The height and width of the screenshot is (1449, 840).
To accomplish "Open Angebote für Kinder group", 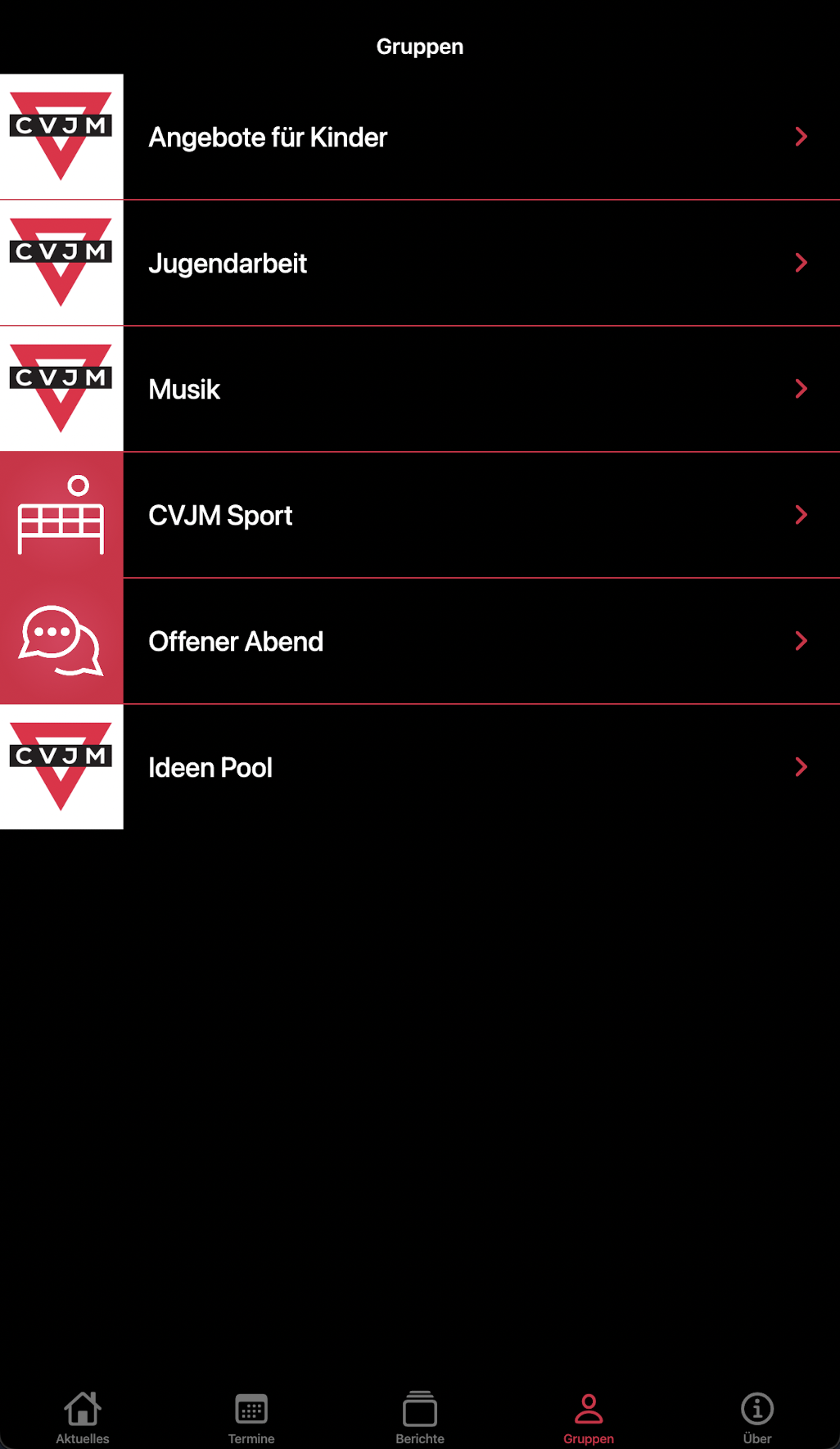I will point(419,138).
